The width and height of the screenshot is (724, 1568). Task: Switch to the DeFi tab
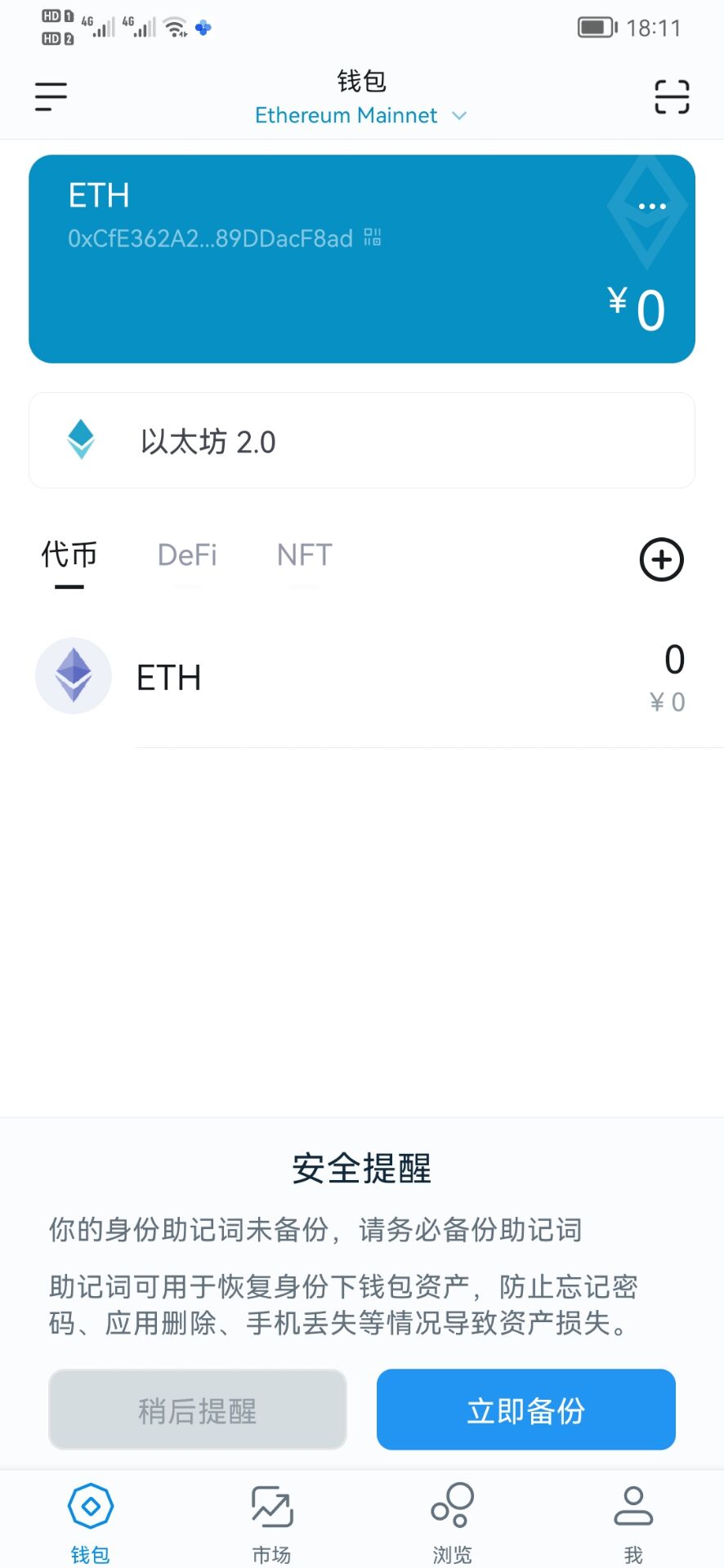pos(187,555)
